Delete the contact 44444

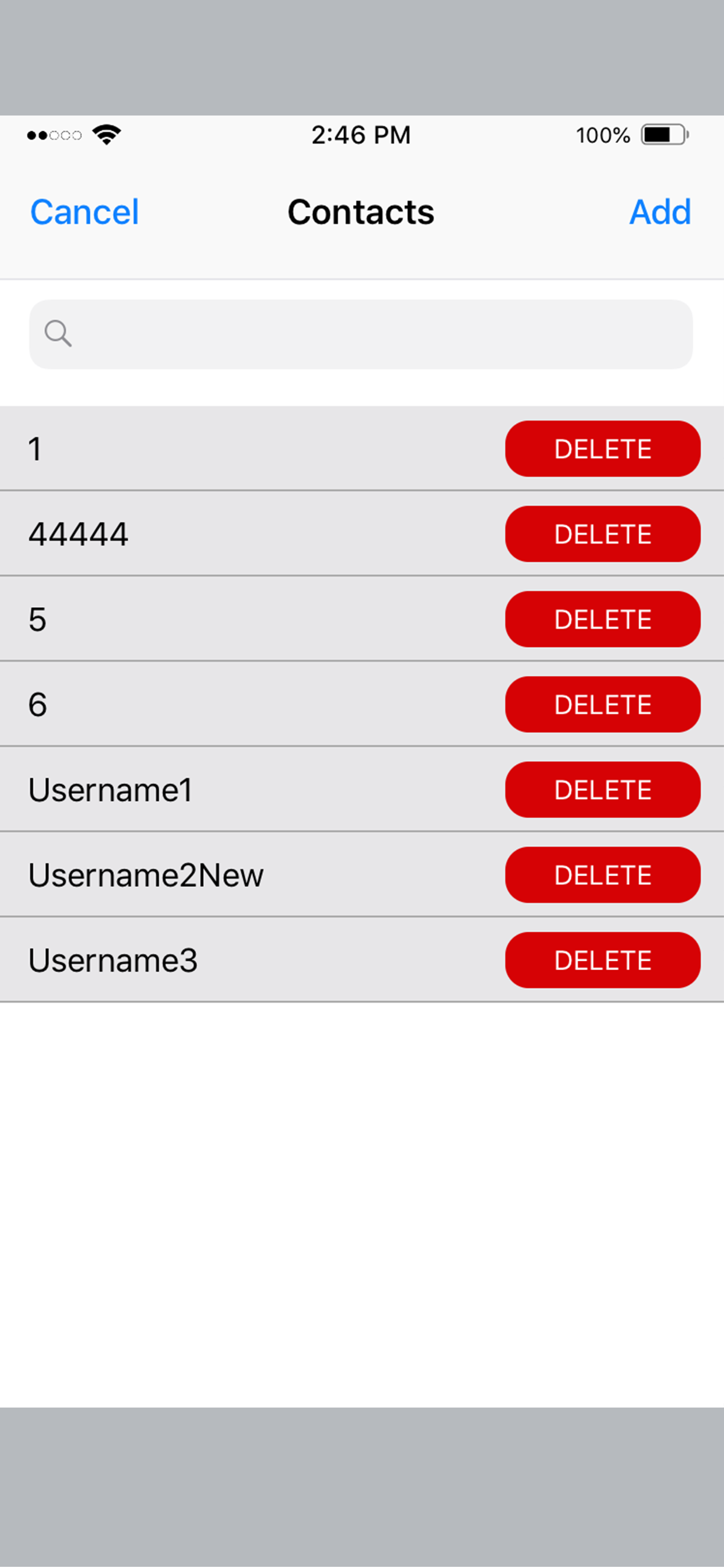[x=602, y=534]
